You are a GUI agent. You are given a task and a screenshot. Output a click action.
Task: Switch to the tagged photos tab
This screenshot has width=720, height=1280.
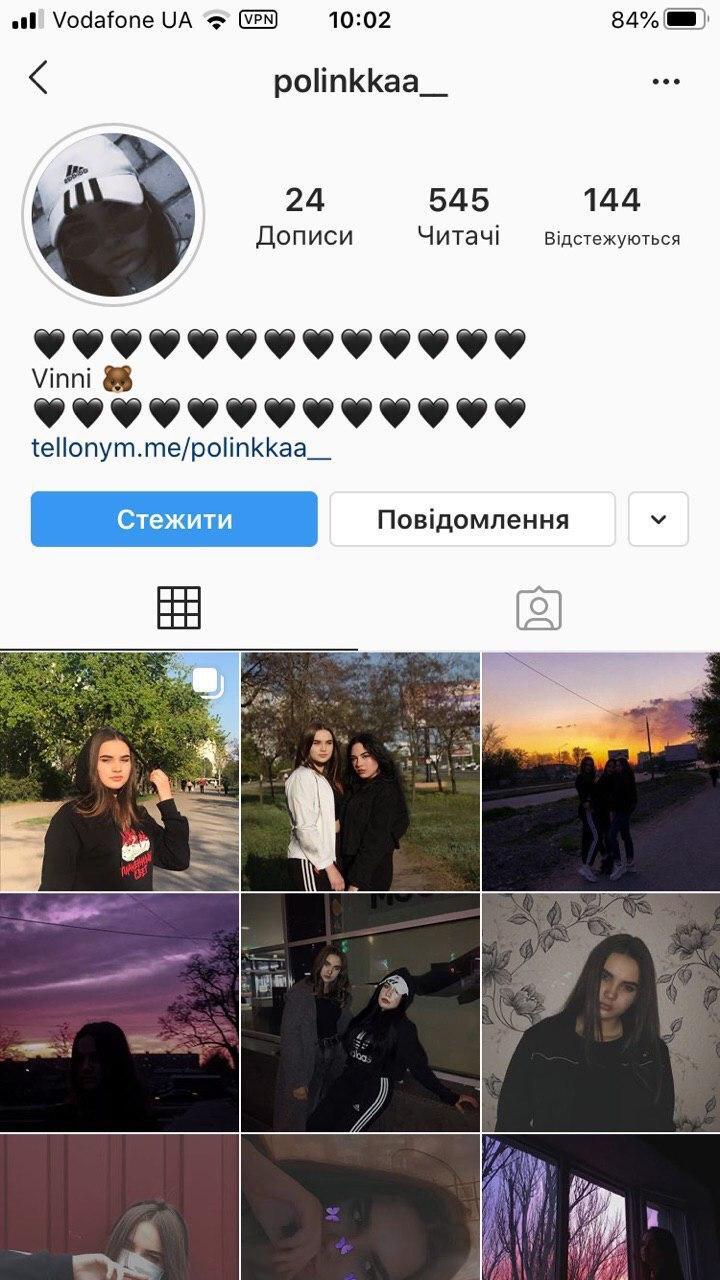(x=539, y=608)
